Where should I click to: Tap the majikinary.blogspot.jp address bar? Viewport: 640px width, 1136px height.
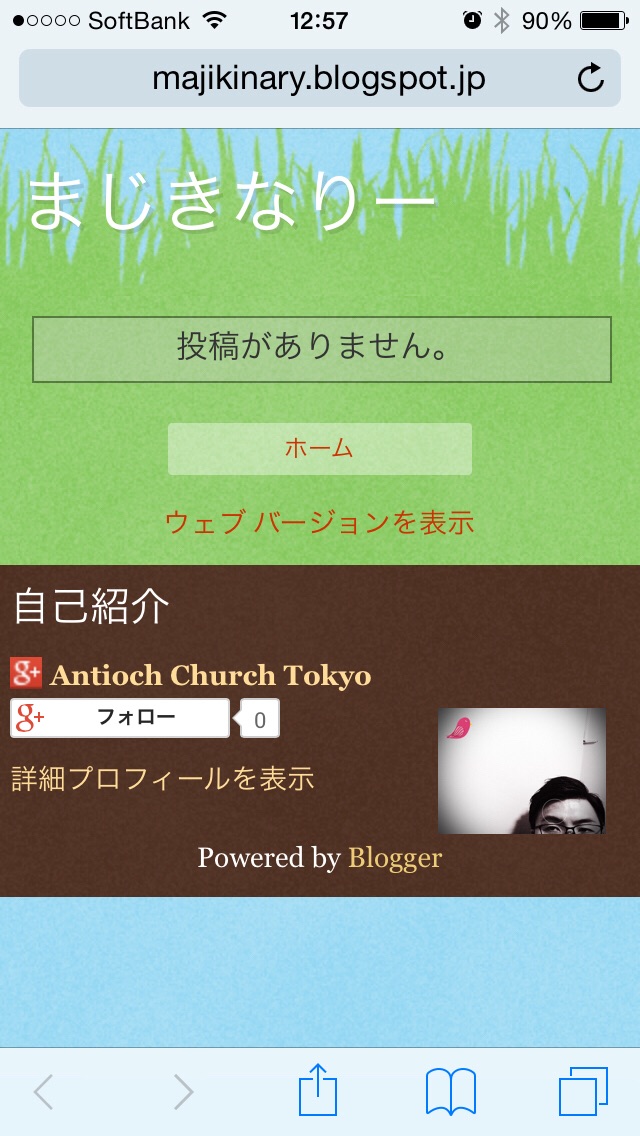pyautogui.click(x=318, y=78)
